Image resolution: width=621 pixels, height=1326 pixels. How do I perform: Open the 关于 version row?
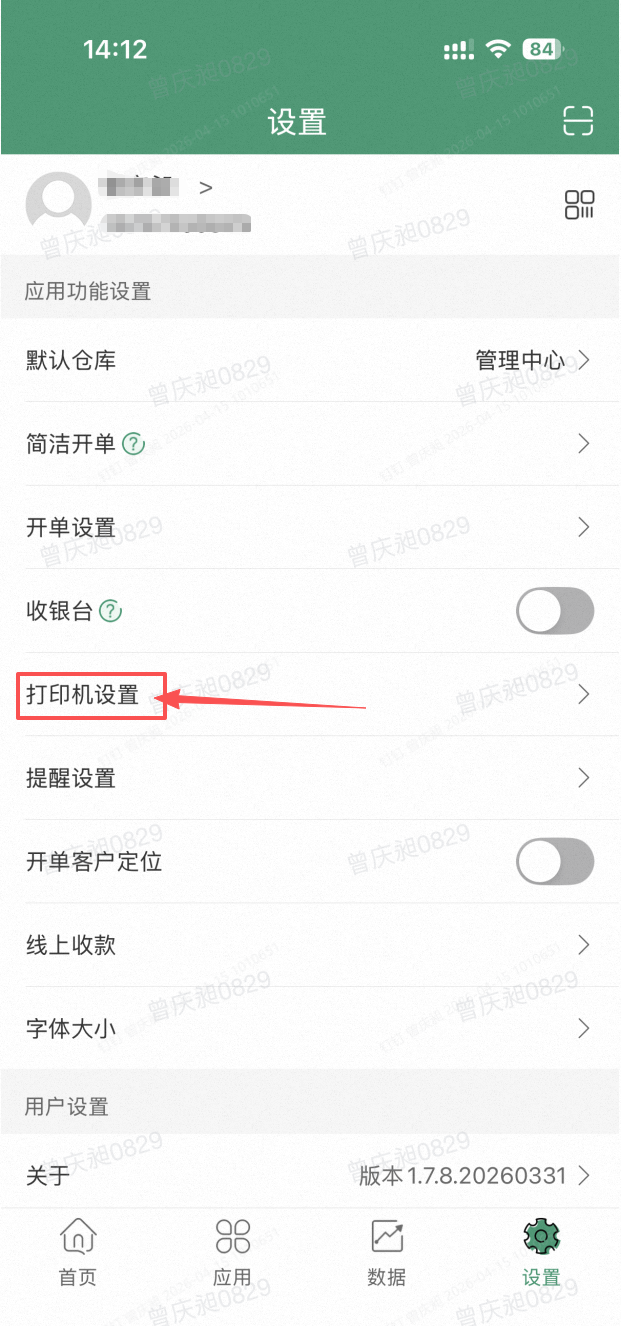coord(310,1176)
